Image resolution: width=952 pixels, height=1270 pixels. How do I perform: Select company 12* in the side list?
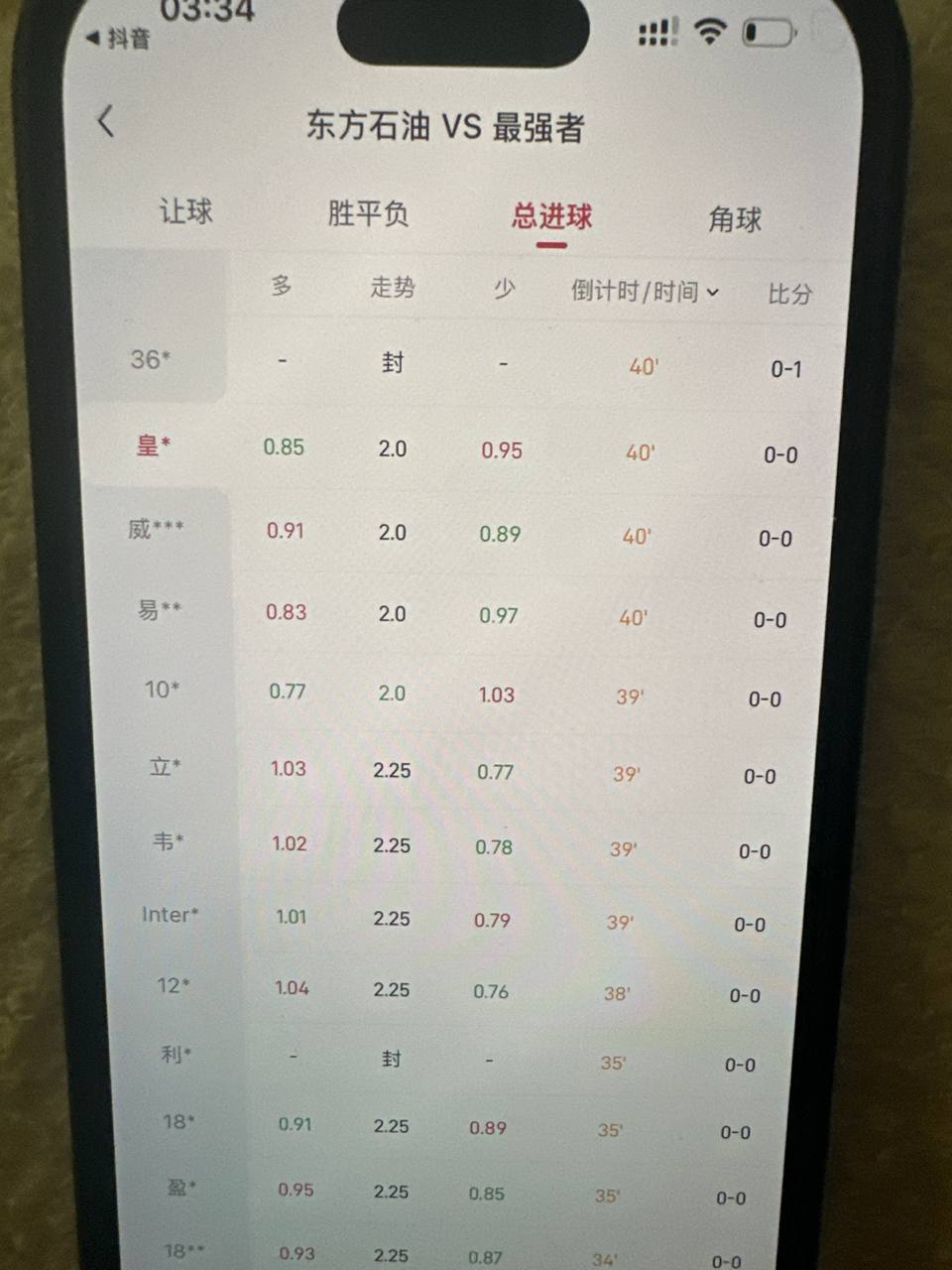point(173,986)
